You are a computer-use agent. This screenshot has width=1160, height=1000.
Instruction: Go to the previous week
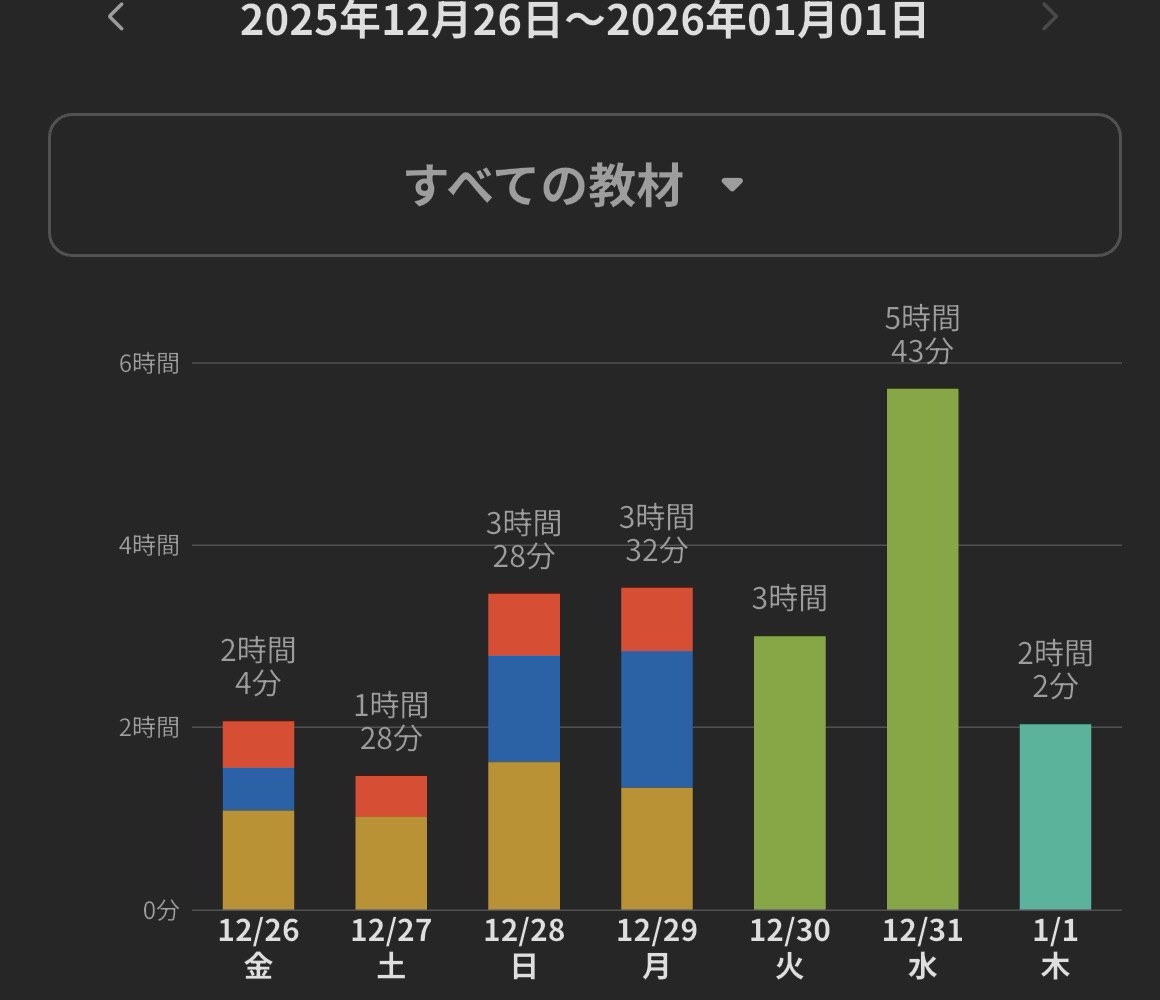[x=117, y=16]
